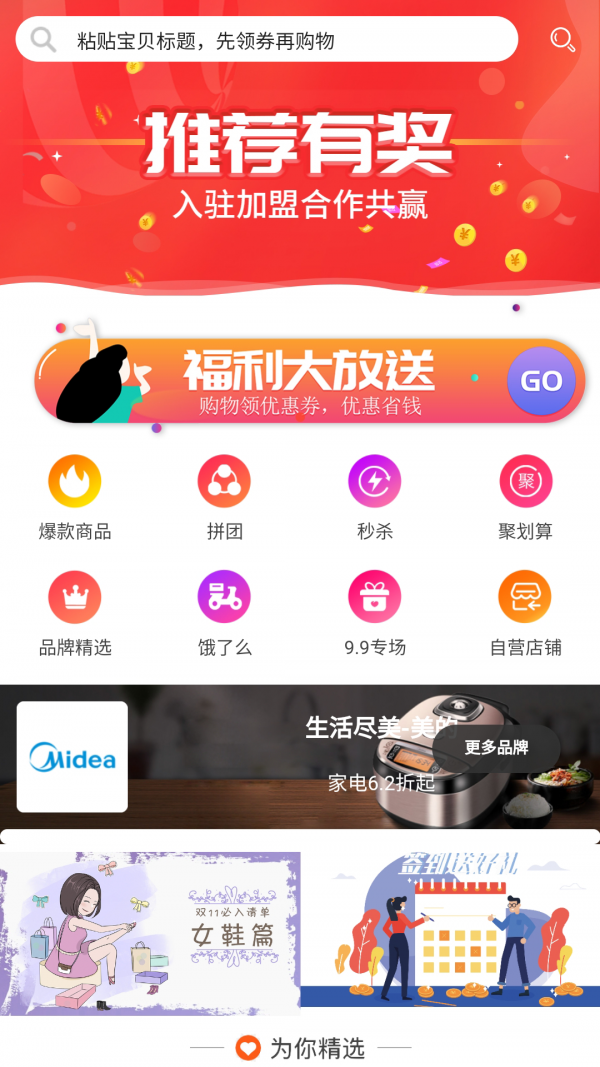Viewport: 600px width, 1067px height.
Task: Open the 秒杀 flash sale
Action: pyautogui.click(x=374, y=496)
